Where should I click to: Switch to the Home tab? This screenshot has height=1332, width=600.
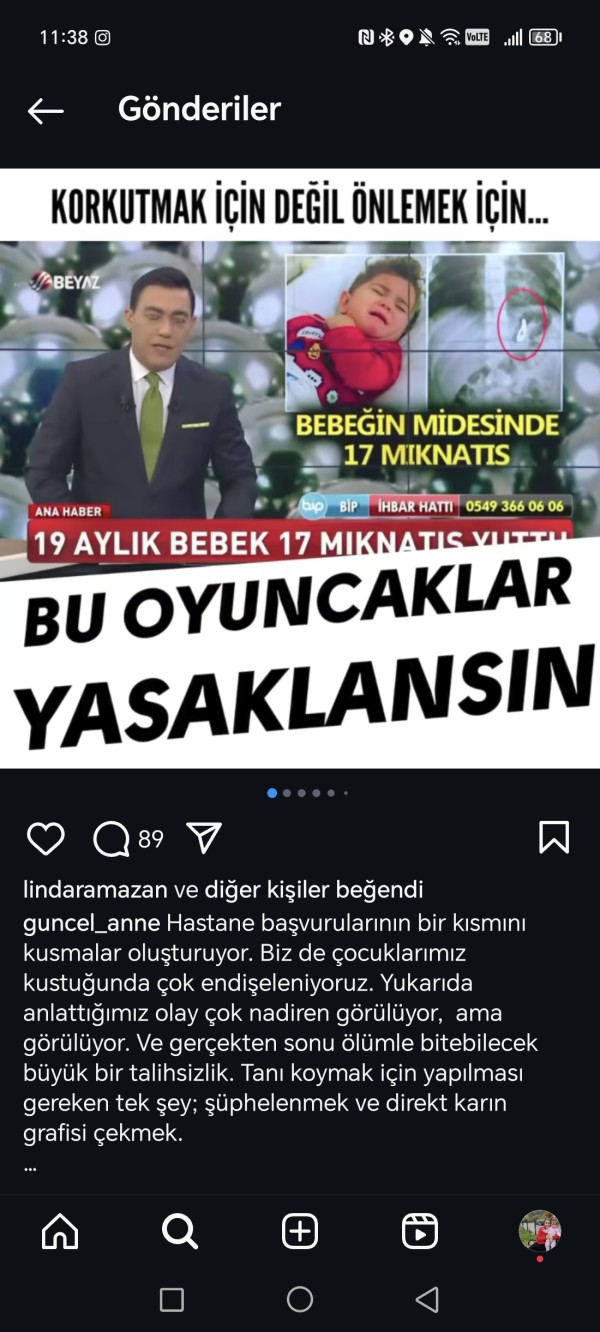coord(60,1231)
